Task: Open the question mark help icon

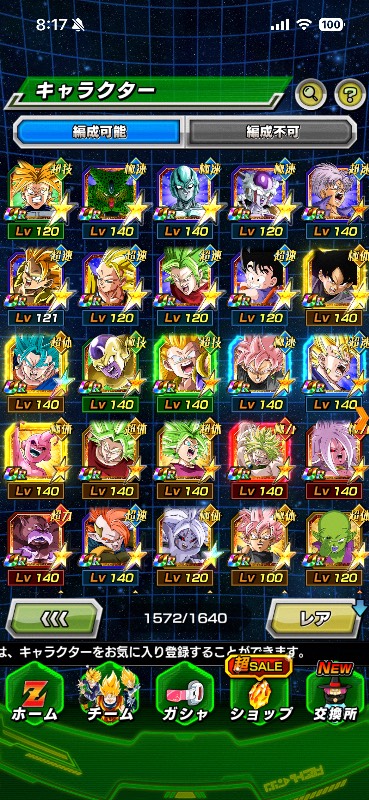Action: point(350,93)
